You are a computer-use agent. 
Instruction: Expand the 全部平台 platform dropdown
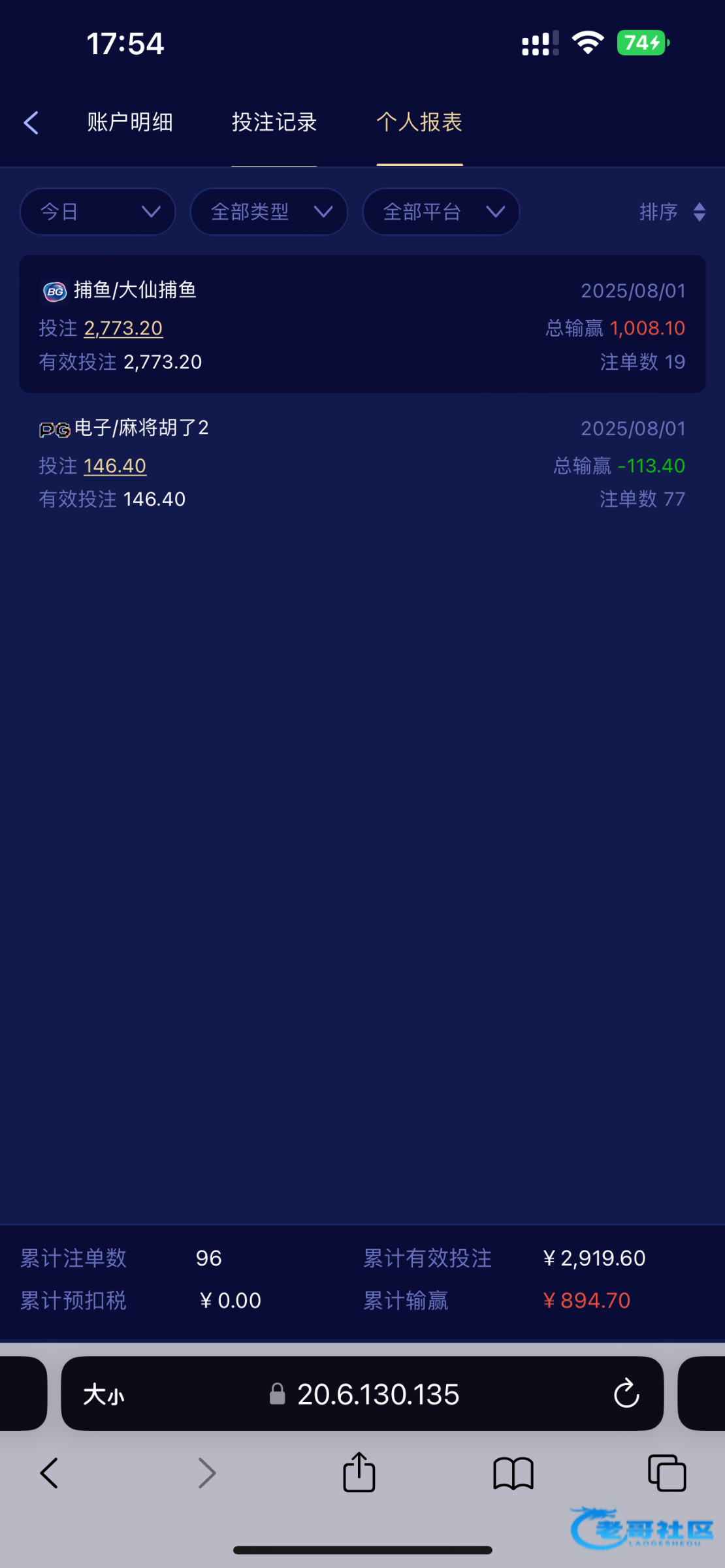pos(441,212)
